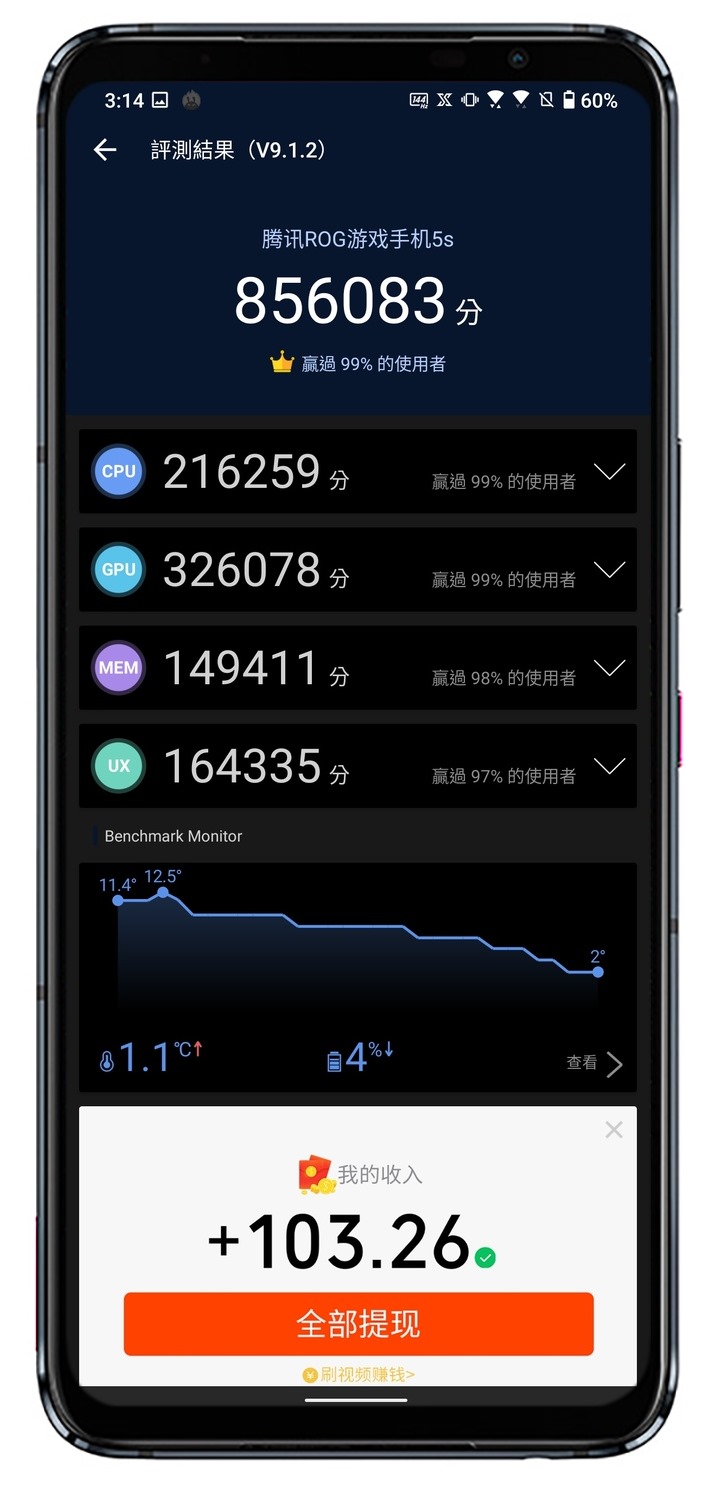Expand the MEM score details
This screenshot has height=1501, width=715.
(609, 667)
